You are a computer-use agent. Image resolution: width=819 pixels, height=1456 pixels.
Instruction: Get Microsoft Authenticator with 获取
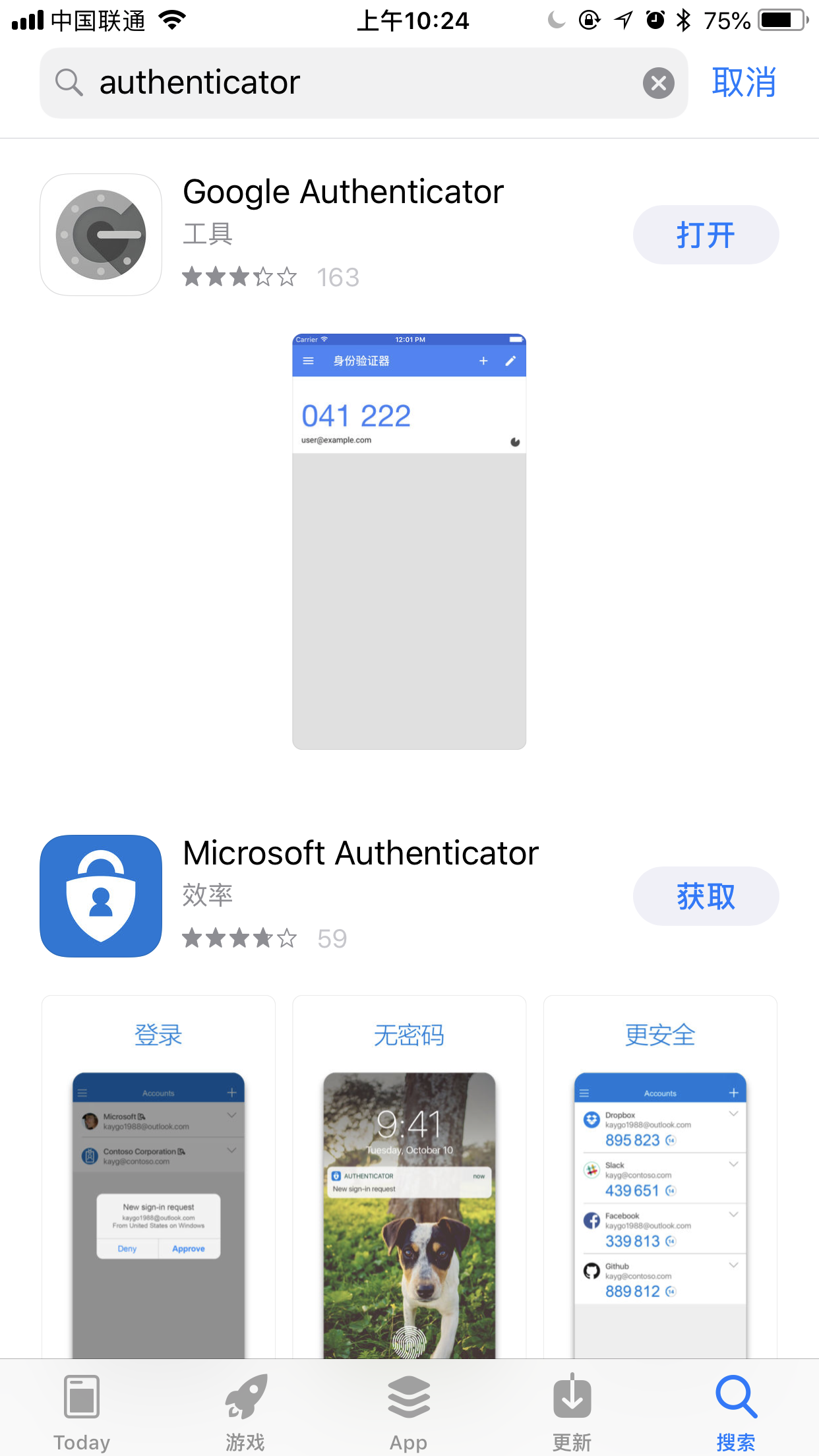[706, 896]
